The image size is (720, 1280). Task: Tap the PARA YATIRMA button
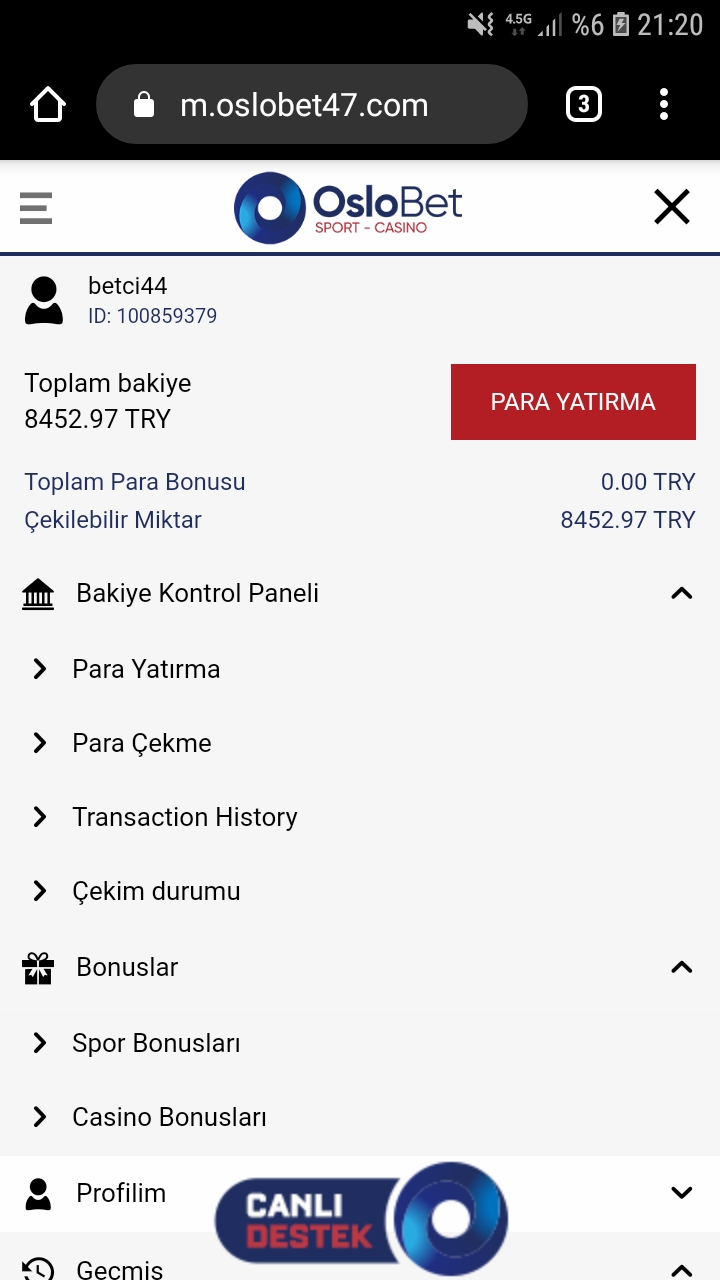coord(573,402)
